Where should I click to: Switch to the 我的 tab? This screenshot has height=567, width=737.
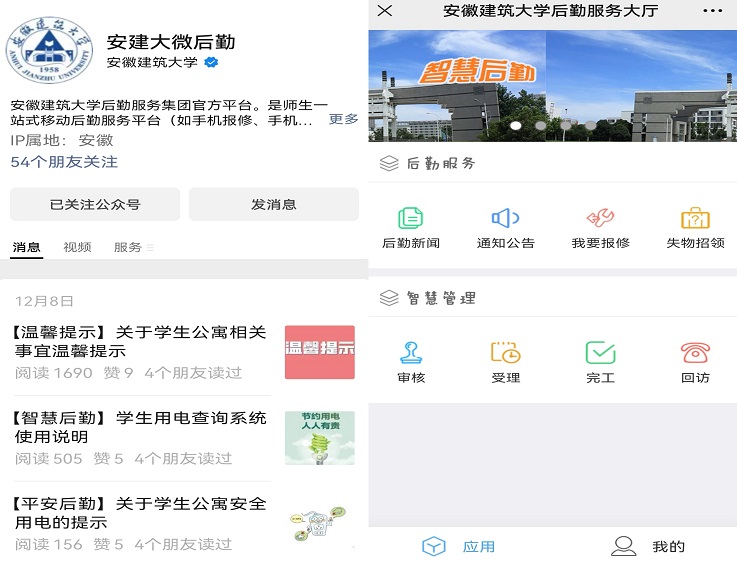click(648, 546)
